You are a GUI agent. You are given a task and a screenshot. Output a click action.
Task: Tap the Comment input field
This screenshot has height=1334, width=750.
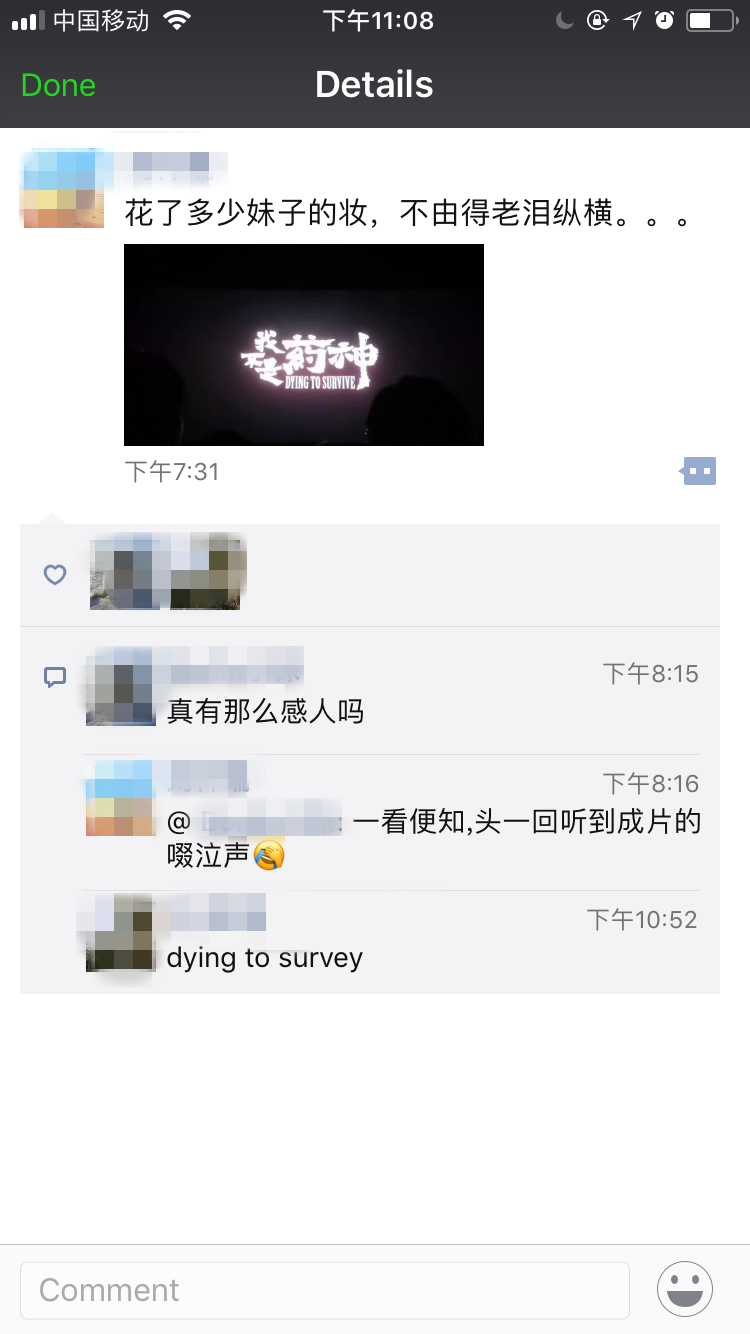325,1290
